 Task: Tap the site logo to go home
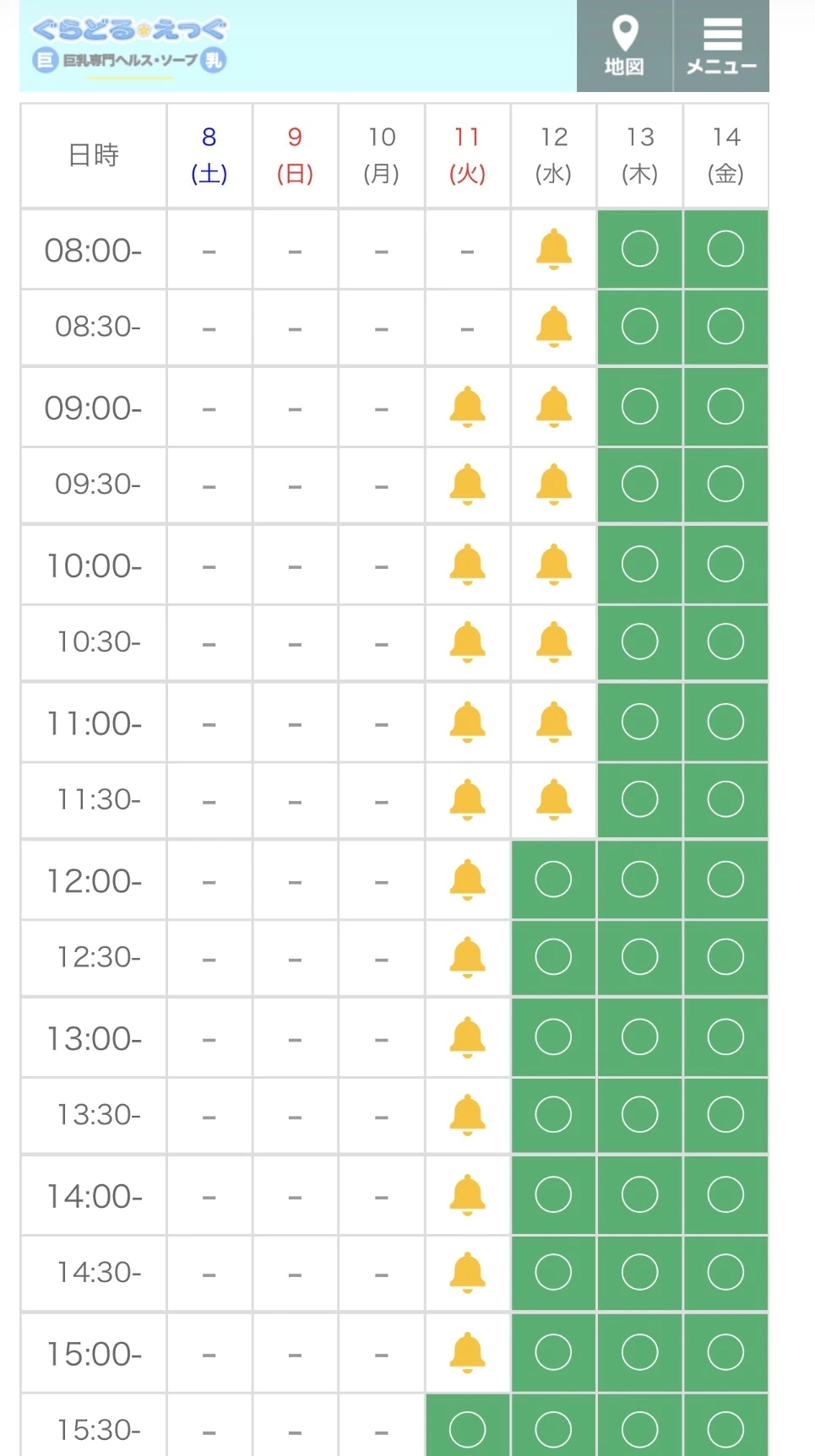pyautogui.click(x=129, y=45)
